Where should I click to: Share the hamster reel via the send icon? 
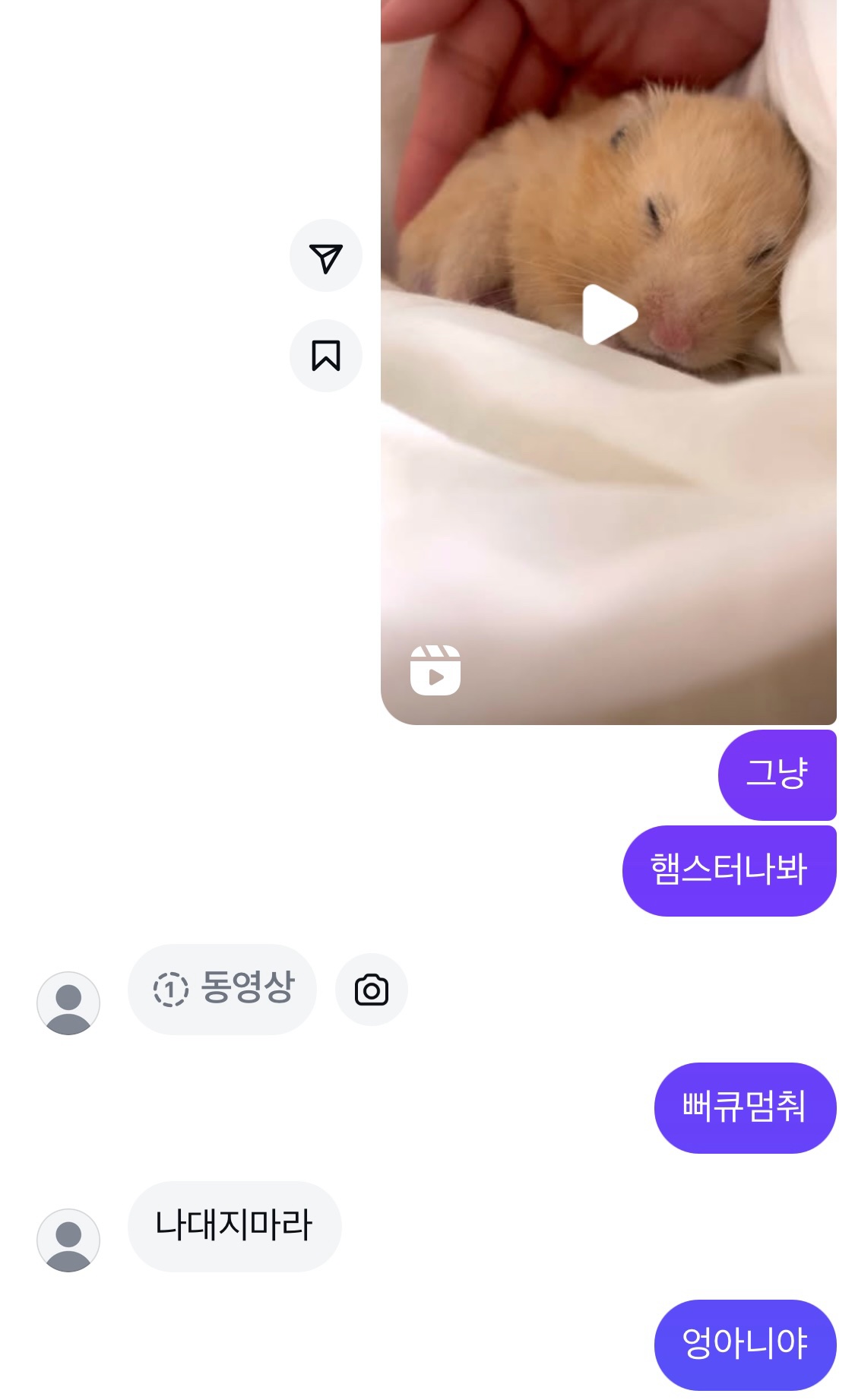pos(326,257)
